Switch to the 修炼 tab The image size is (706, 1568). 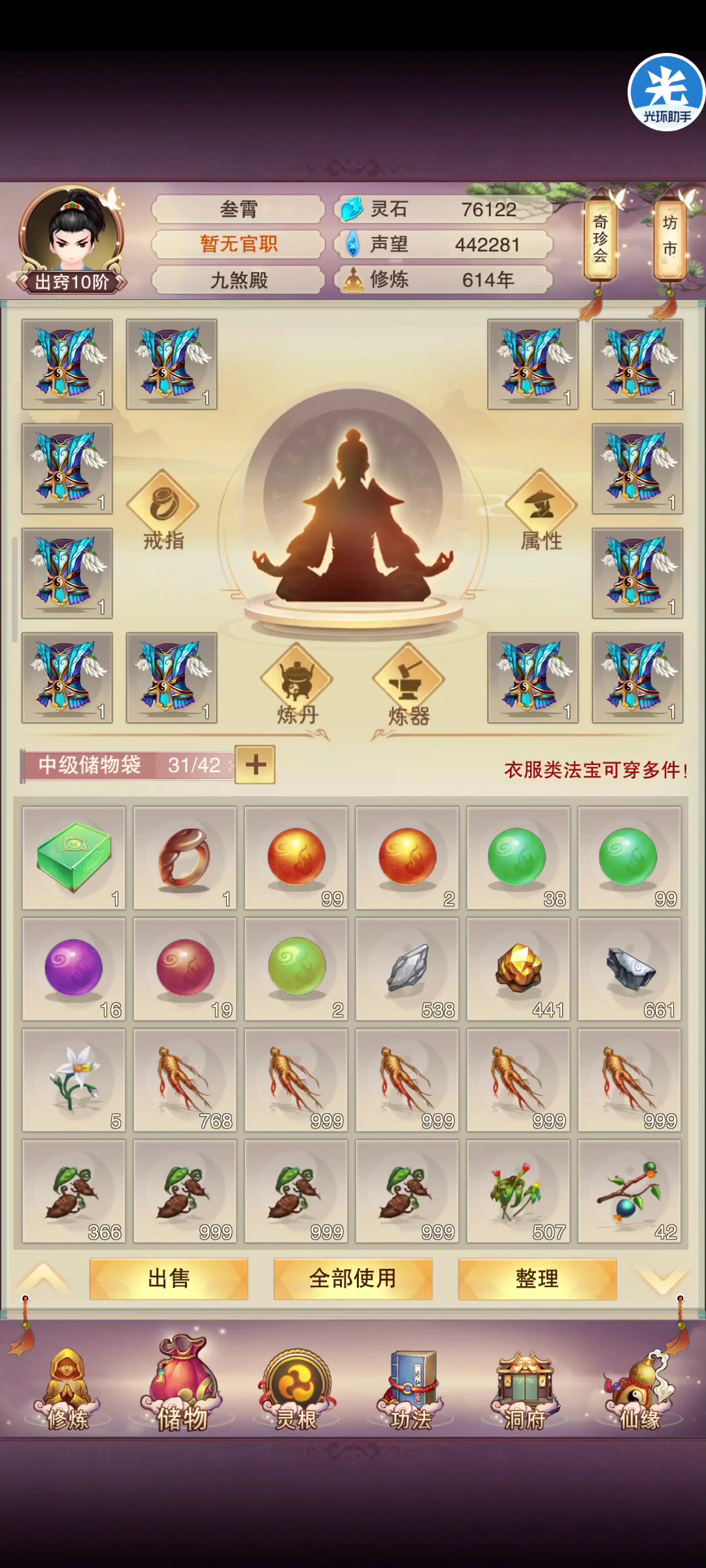coord(67,1389)
